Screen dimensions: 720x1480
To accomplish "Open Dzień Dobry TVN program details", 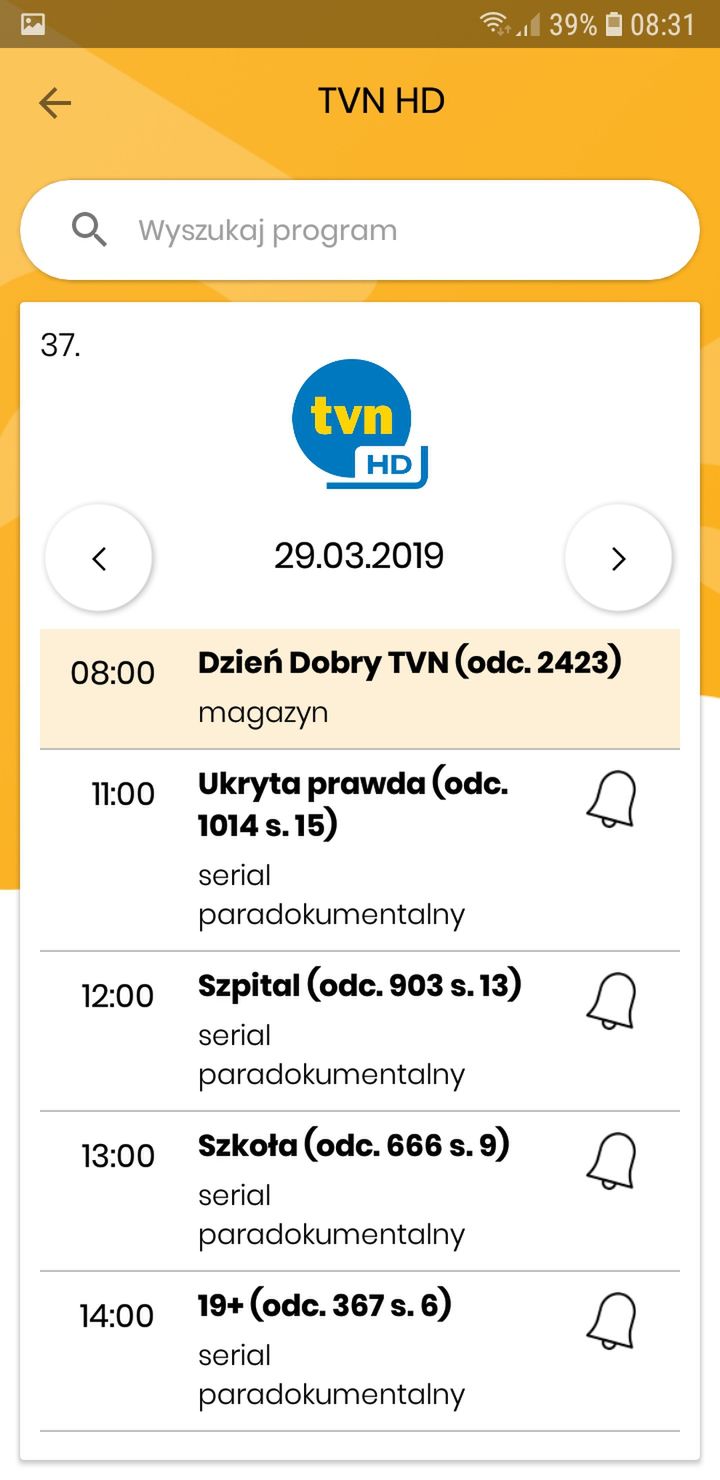I will (x=360, y=688).
